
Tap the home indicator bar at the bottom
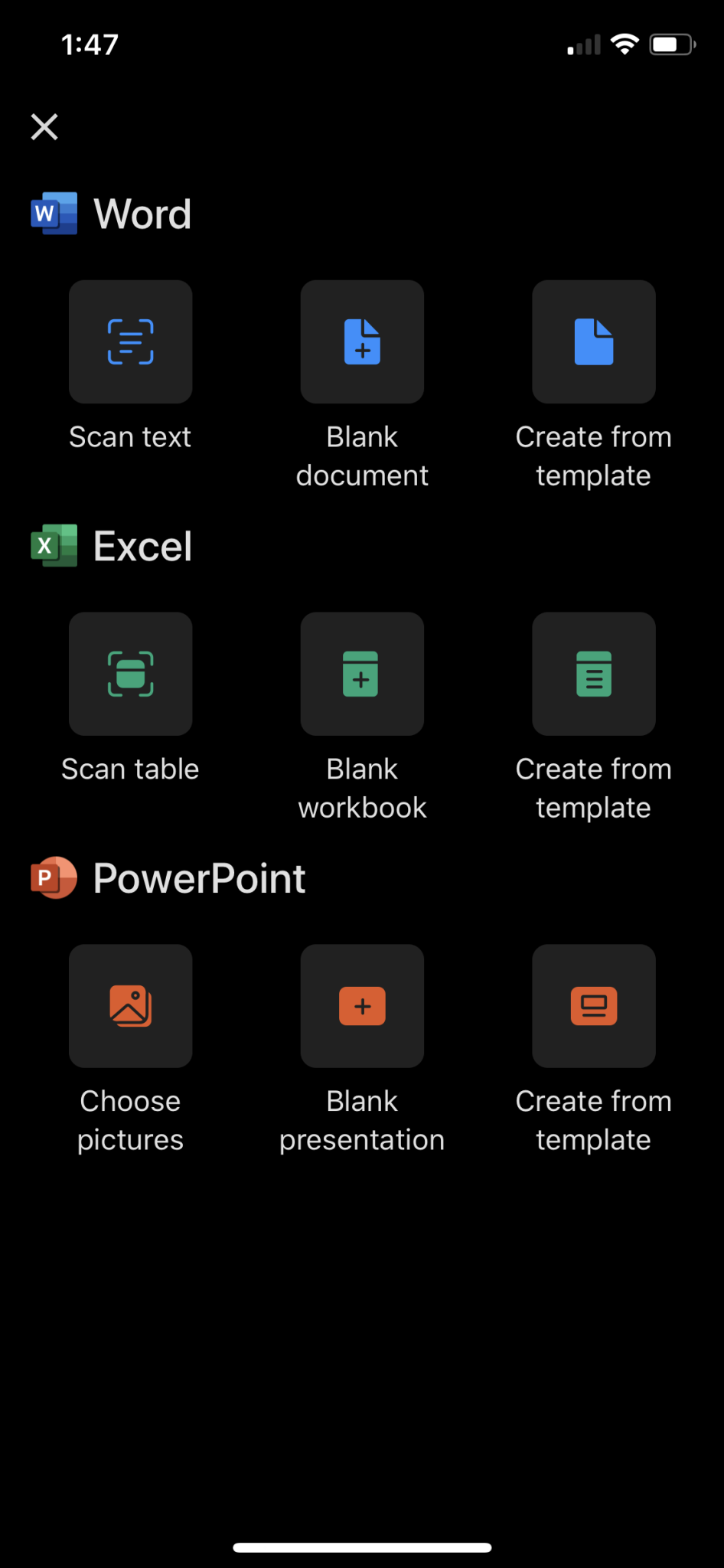[x=361, y=1546]
